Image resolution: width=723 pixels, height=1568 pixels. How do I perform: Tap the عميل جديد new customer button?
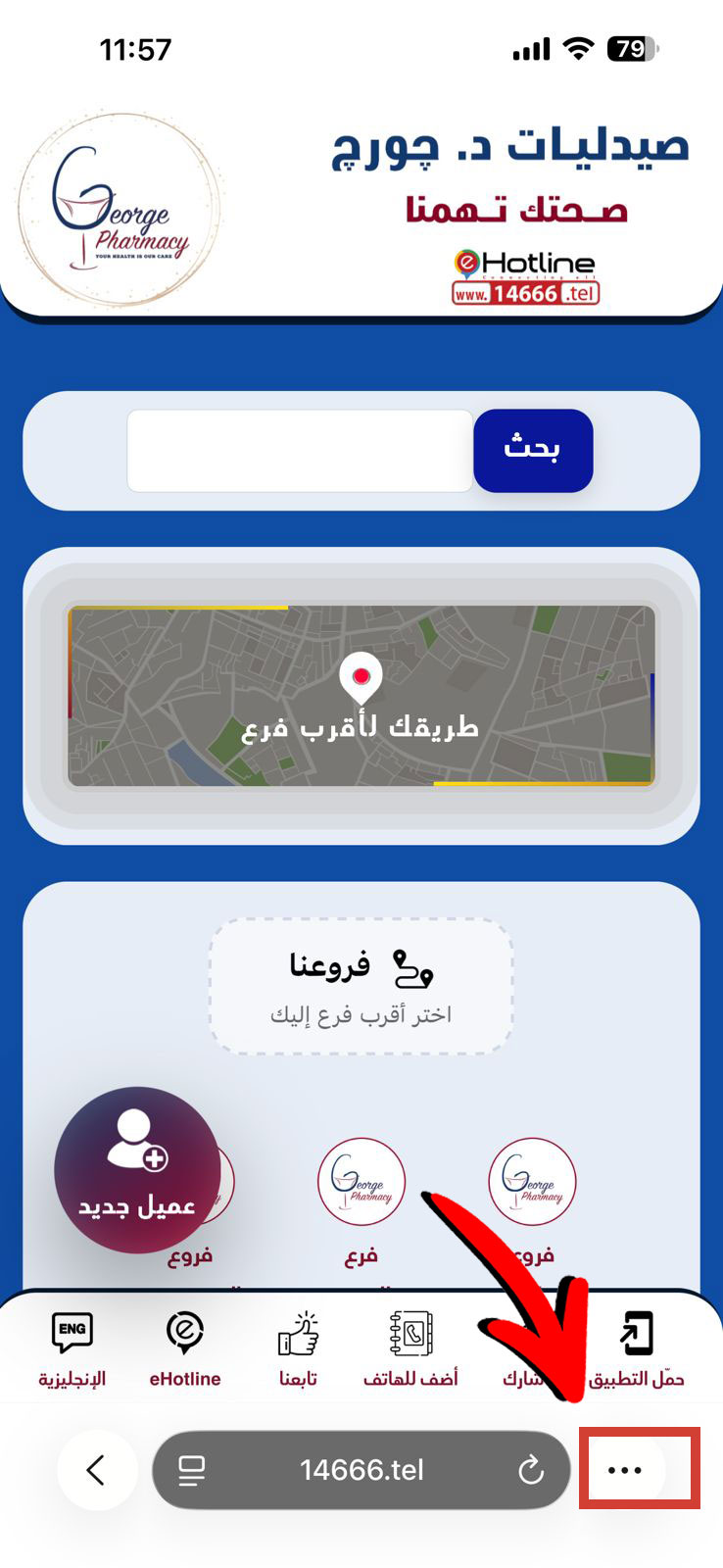point(137,1170)
